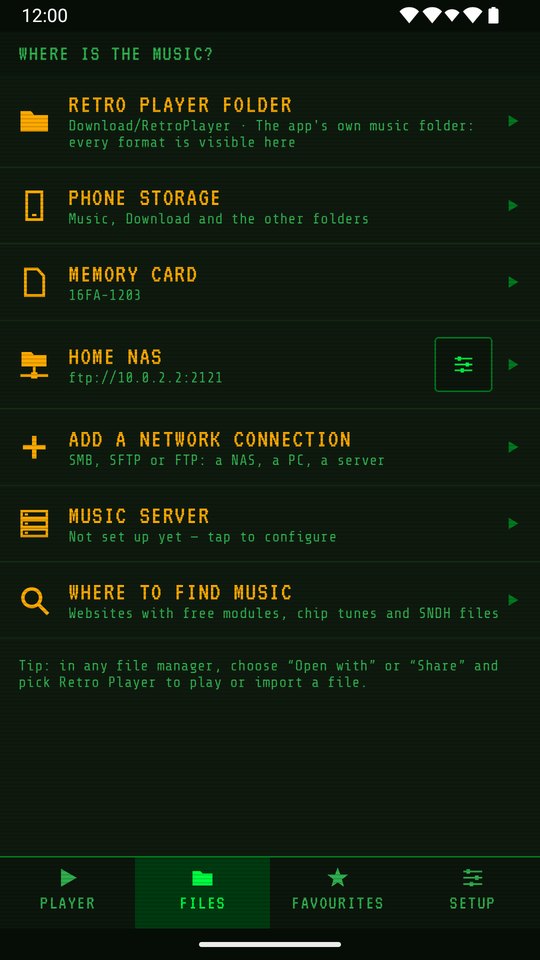The height and width of the screenshot is (960, 540).
Task: Browse Phone Storage
Action: 270,206
